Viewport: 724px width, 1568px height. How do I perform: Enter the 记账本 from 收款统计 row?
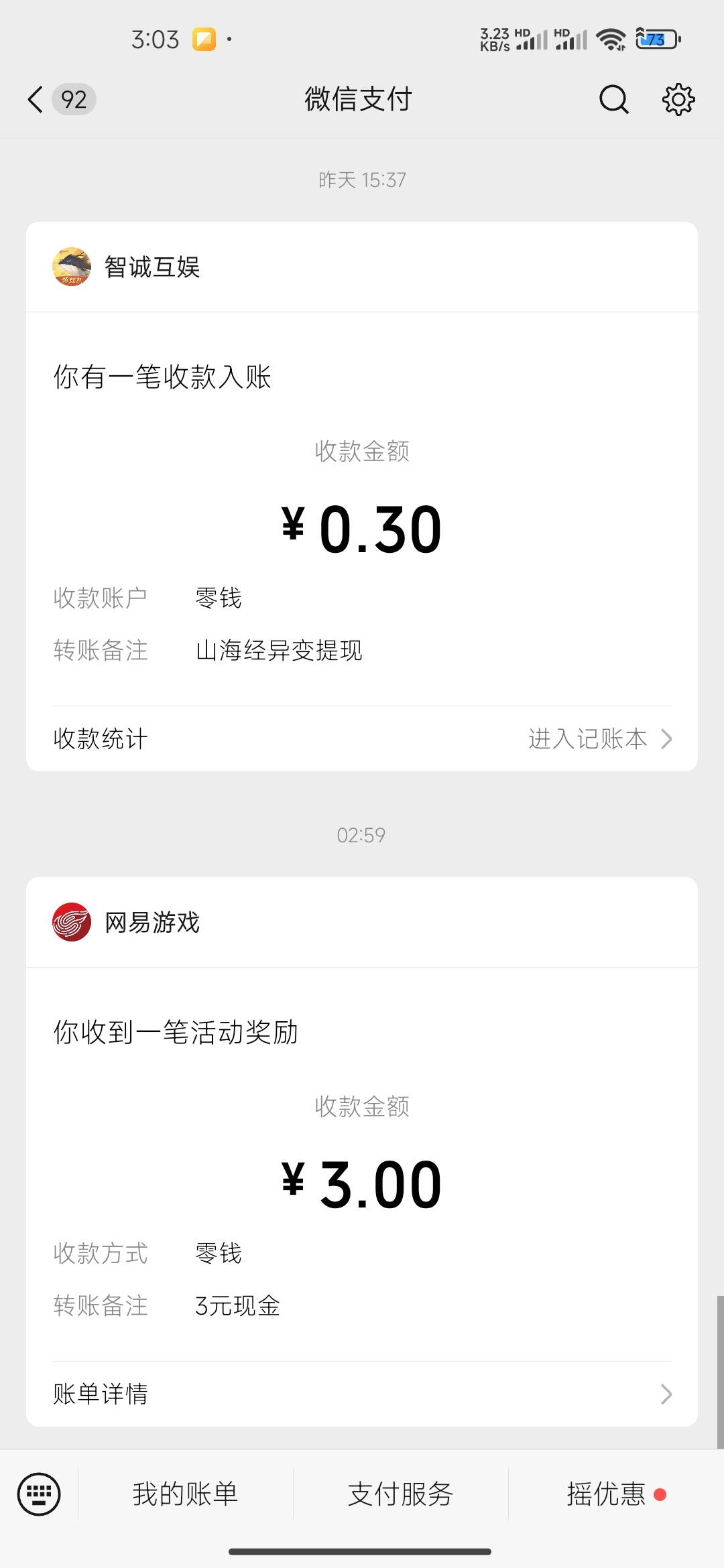tap(599, 738)
